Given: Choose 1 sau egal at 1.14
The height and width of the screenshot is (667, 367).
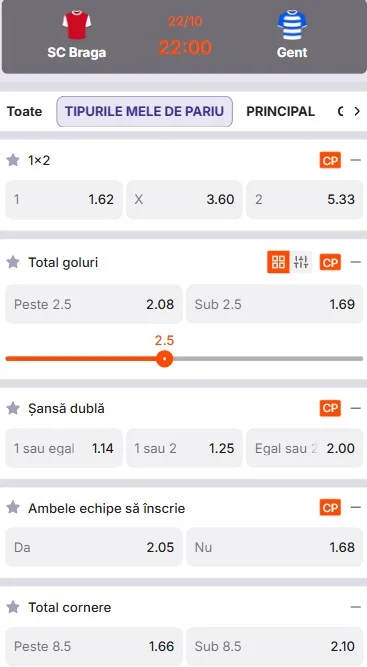Looking at the screenshot, I should (x=64, y=448).
